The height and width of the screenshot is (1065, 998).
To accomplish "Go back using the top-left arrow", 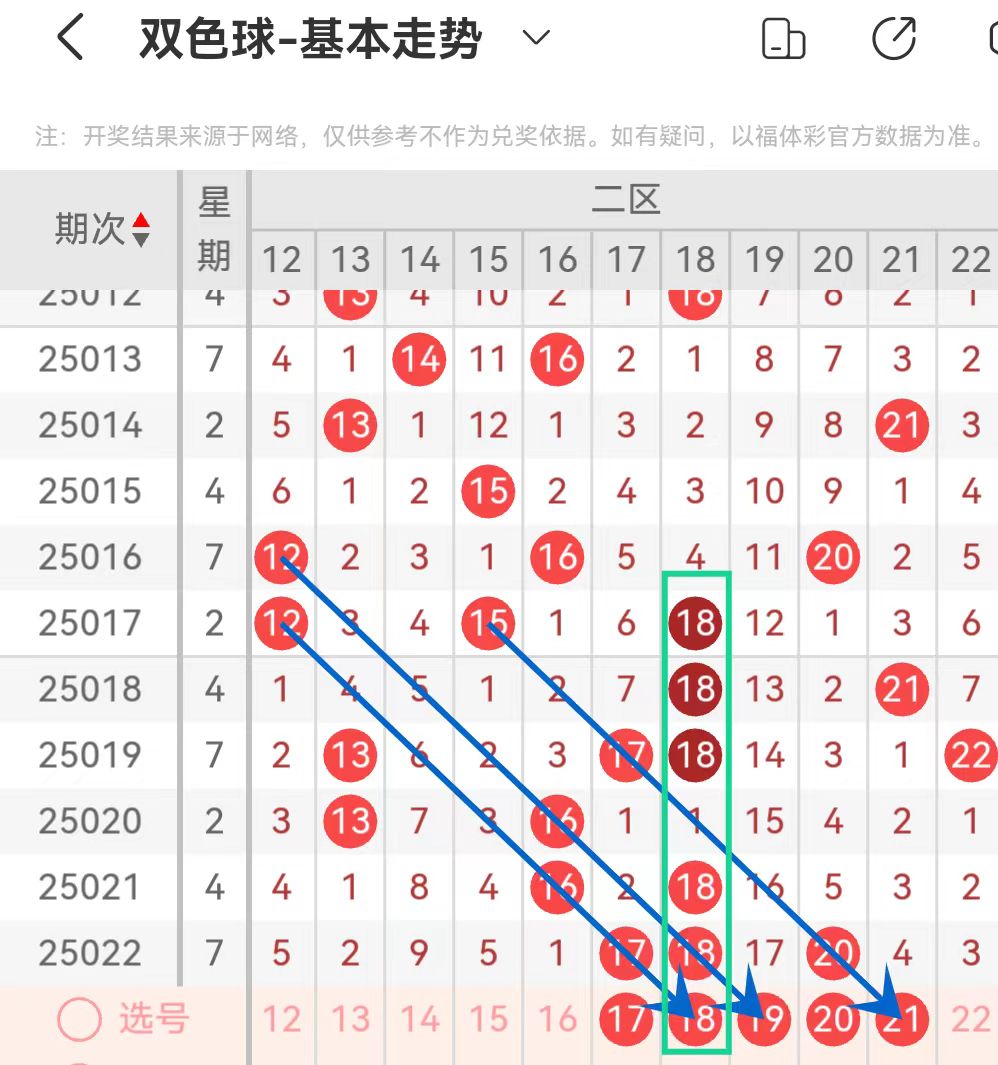I will click(71, 37).
